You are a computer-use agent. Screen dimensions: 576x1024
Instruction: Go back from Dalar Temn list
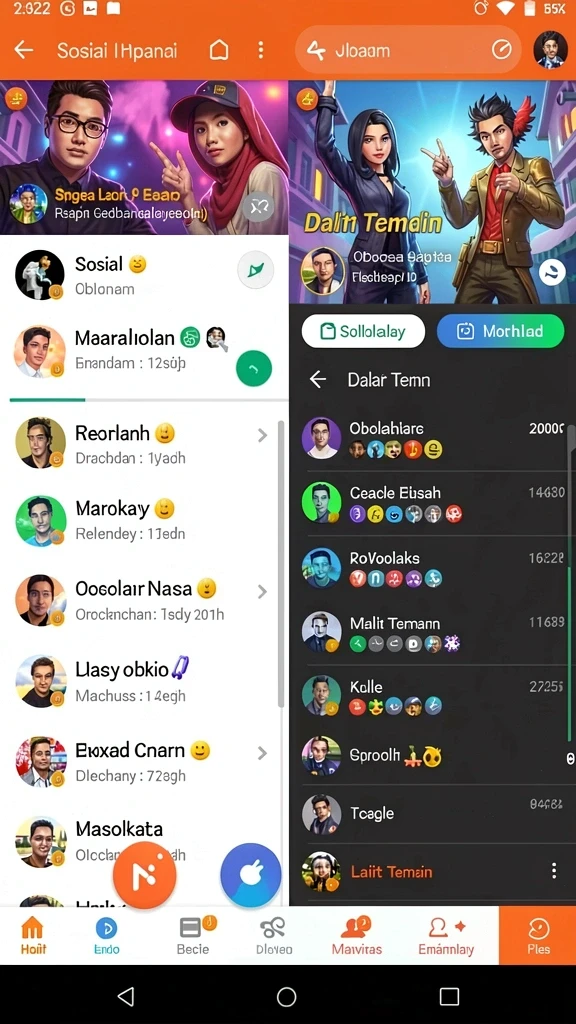(x=318, y=379)
